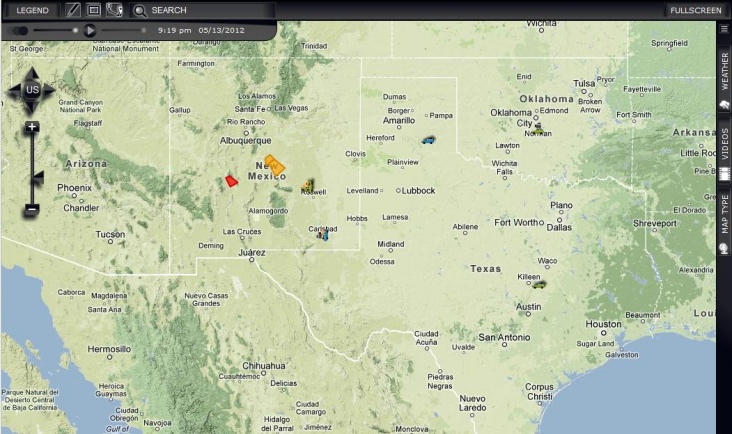Tap the vehicle marker near Pampa
Screen dimensions: 732x434
pos(429,140)
